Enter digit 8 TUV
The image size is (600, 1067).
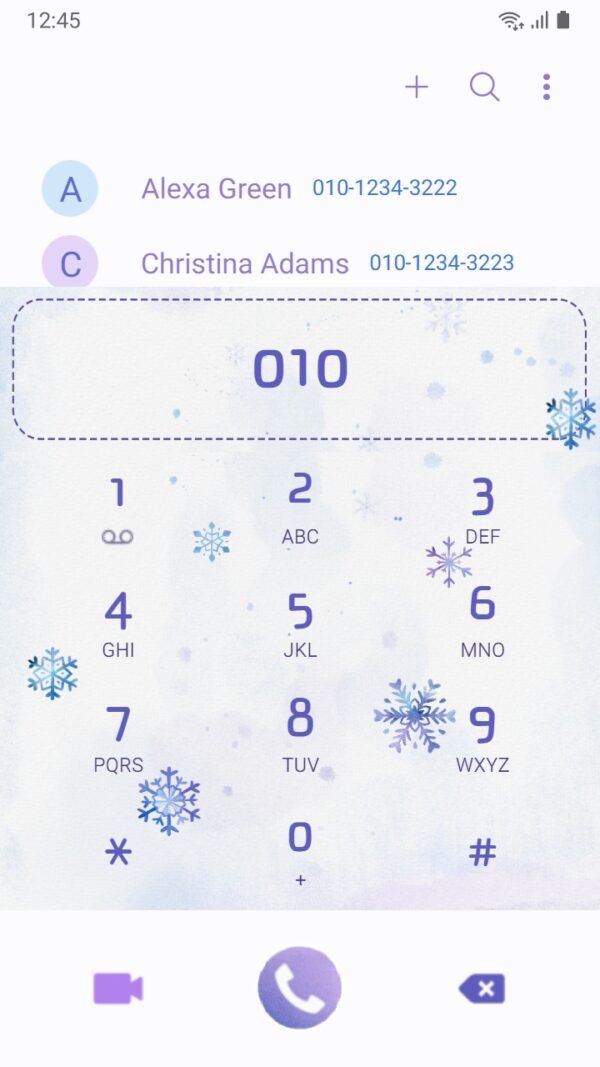(x=300, y=738)
